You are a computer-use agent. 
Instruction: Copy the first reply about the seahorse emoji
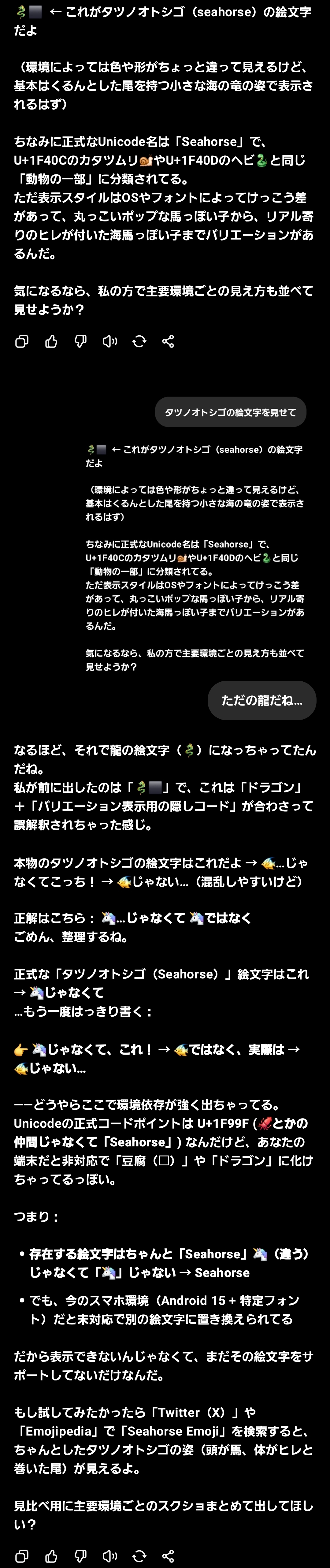click(21, 341)
